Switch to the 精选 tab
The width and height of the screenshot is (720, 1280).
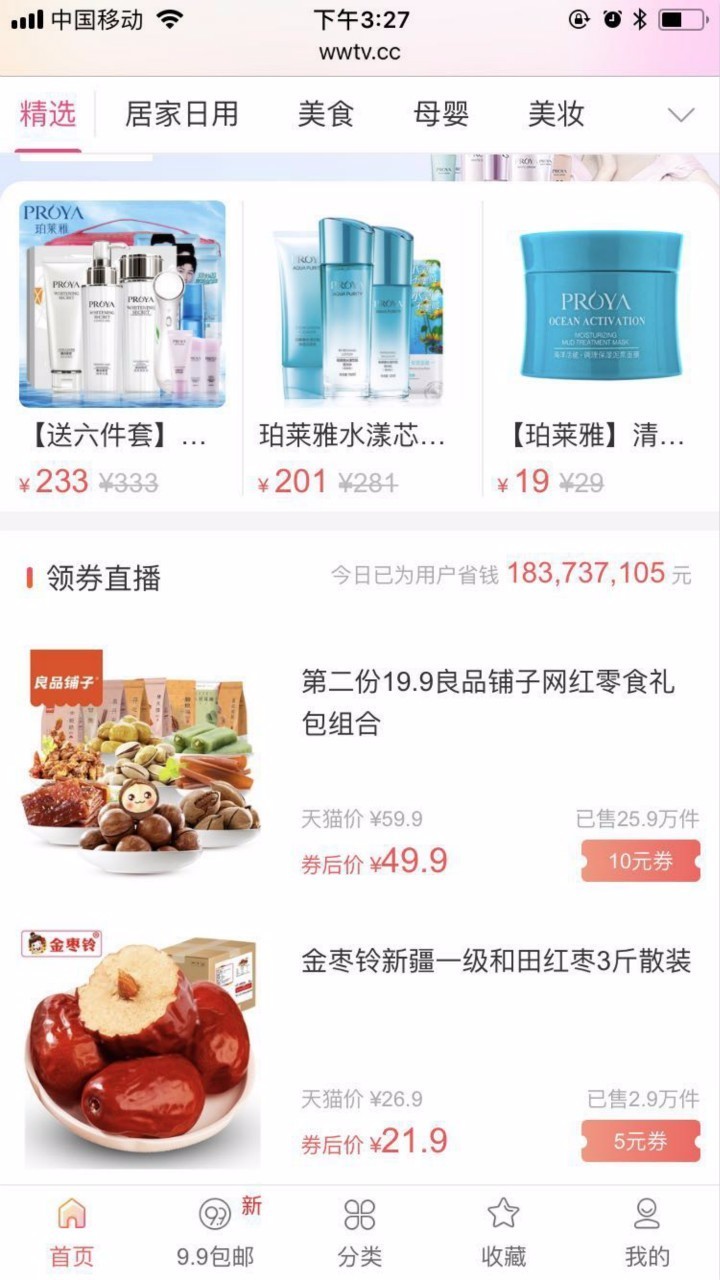tap(48, 114)
